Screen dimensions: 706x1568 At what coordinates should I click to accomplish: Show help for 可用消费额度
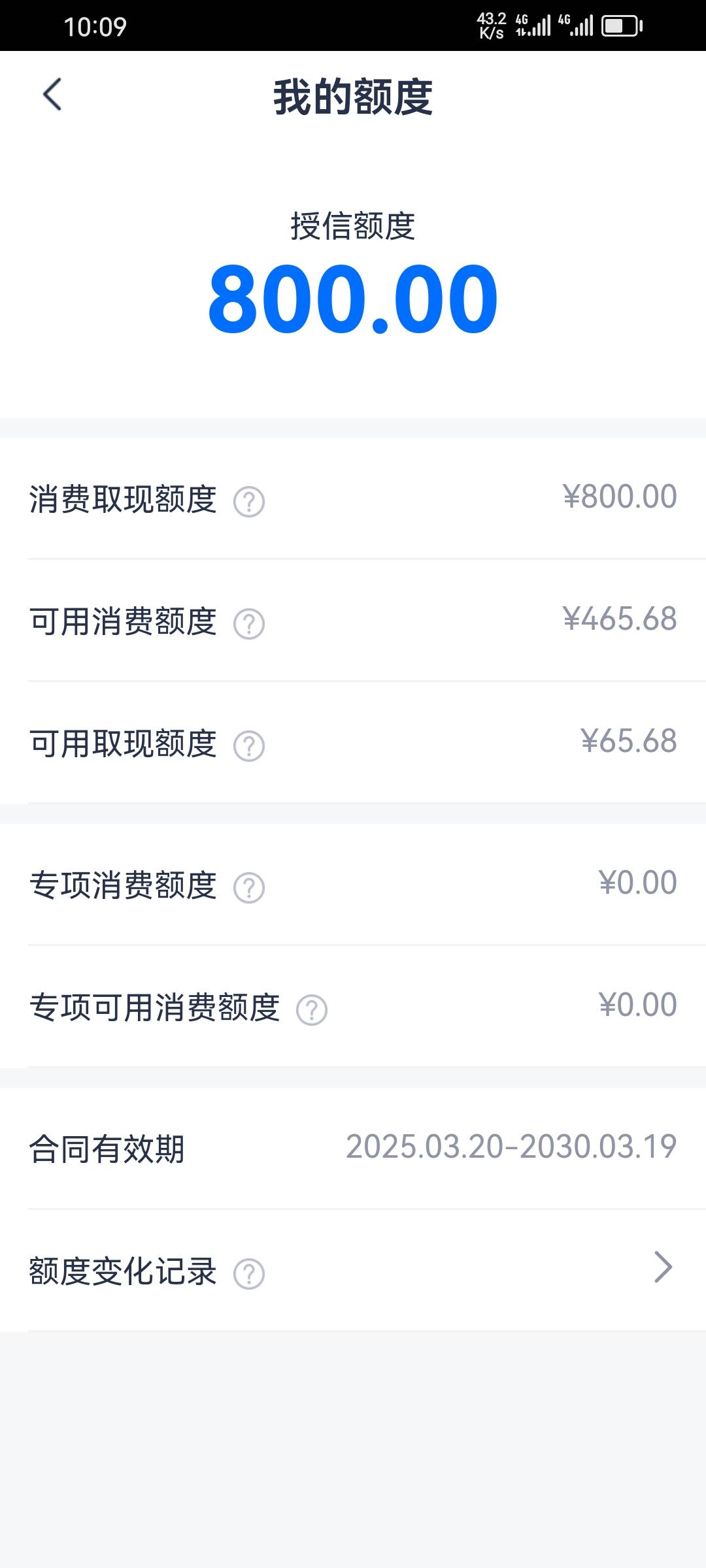249,624
